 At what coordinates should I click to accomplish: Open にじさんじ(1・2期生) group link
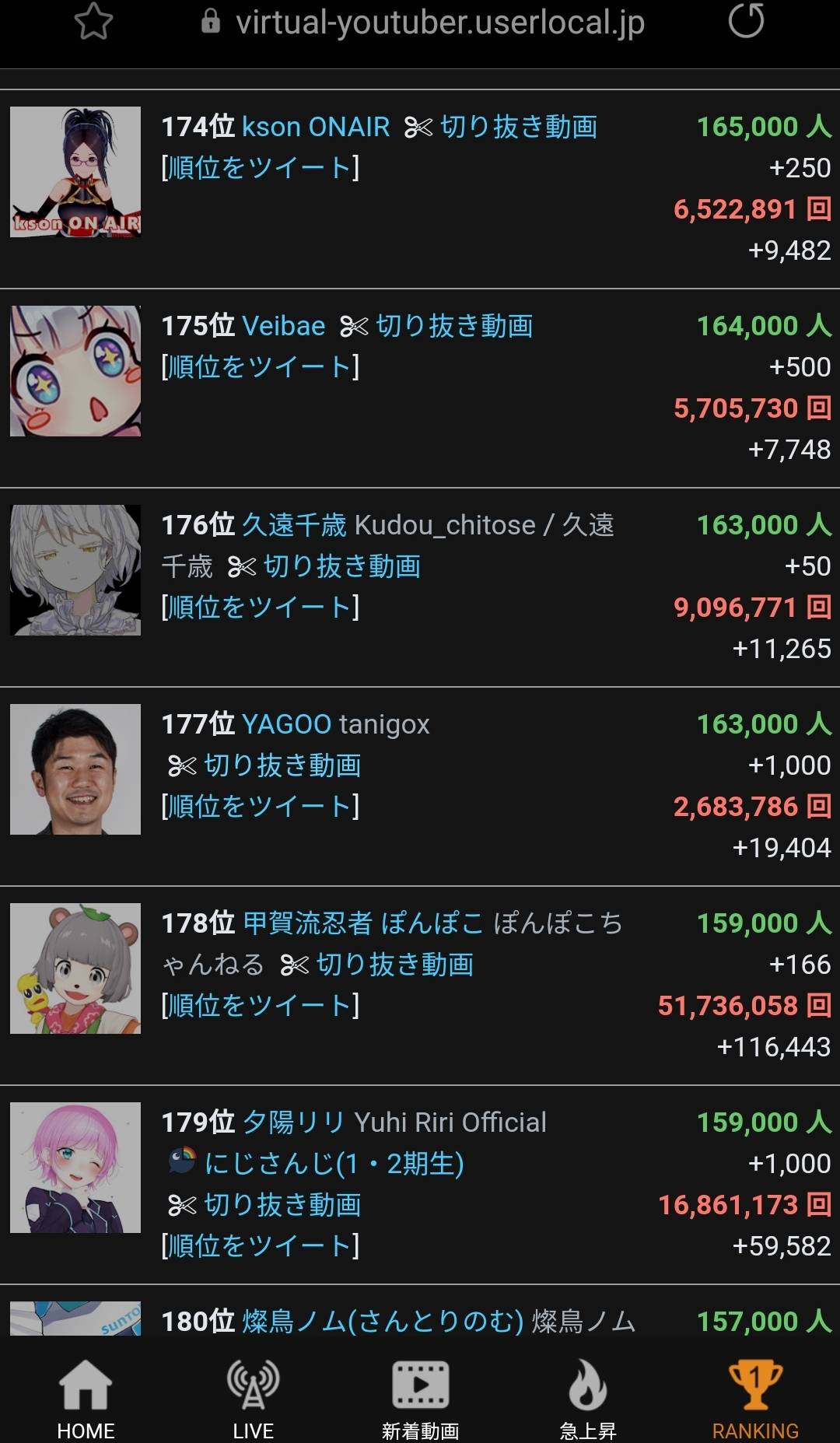click(334, 1162)
